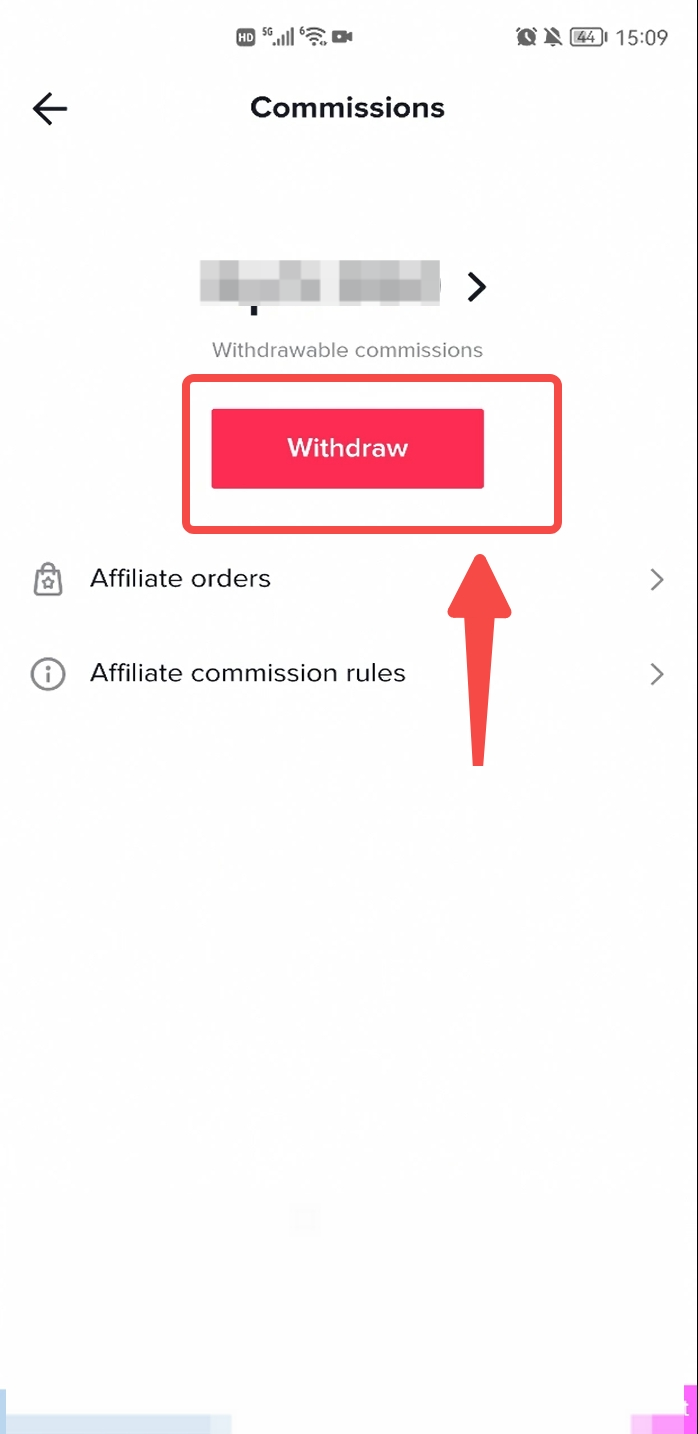The width and height of the screenshot is (698, 1434).
Task: Open Affiliate orders
Action: coord(348,579)
